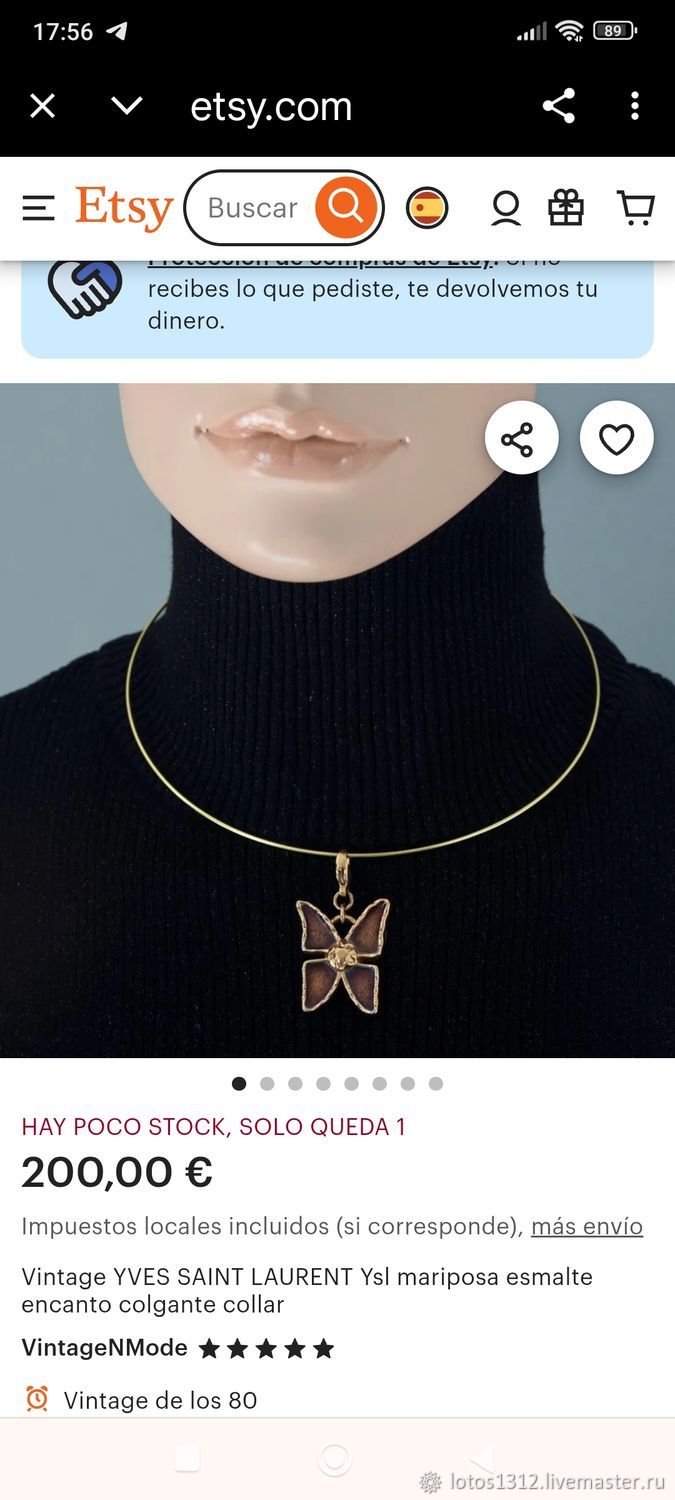Tap the system back button
Screen dimensions: 675x1500
pyautogui.click(x=482, y=1459)
